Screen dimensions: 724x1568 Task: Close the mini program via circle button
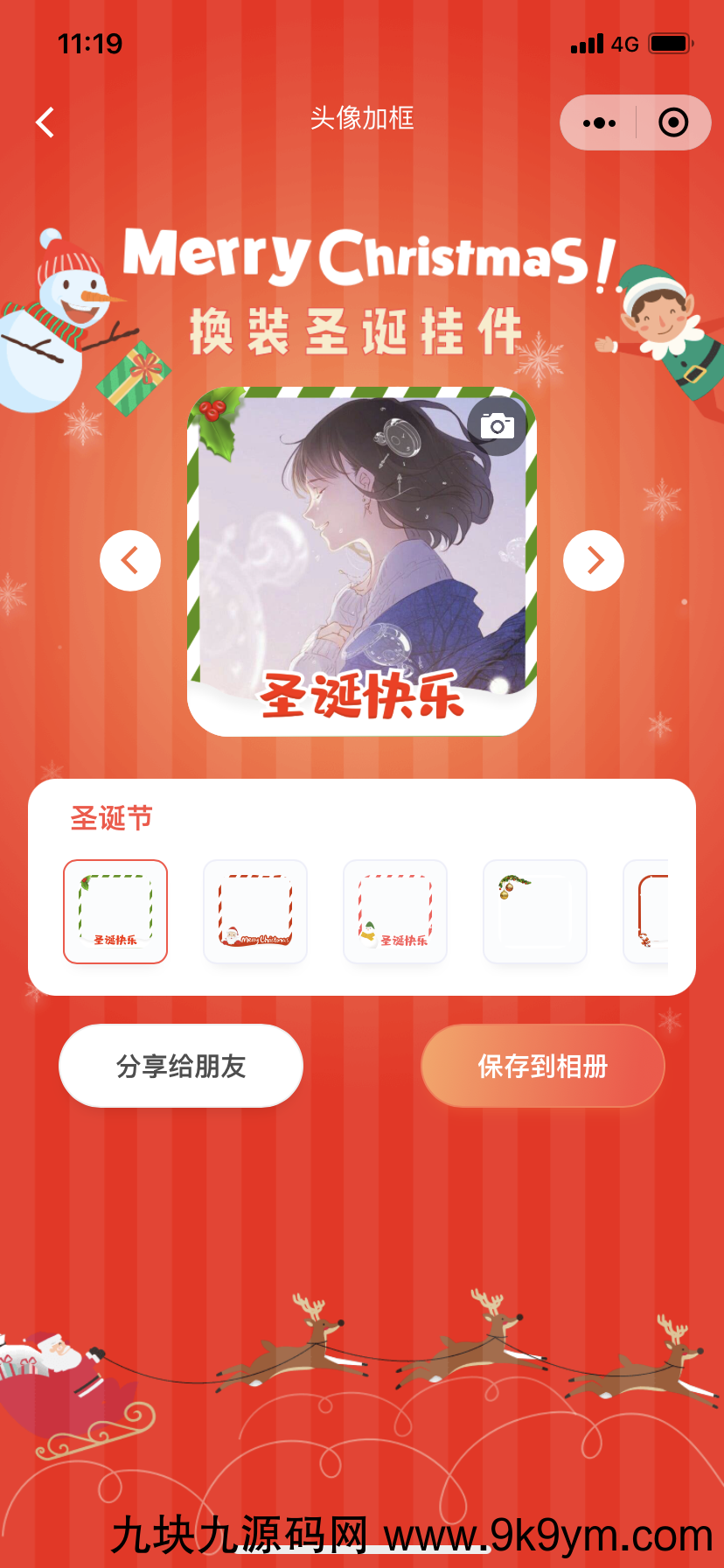coord(672,122)
